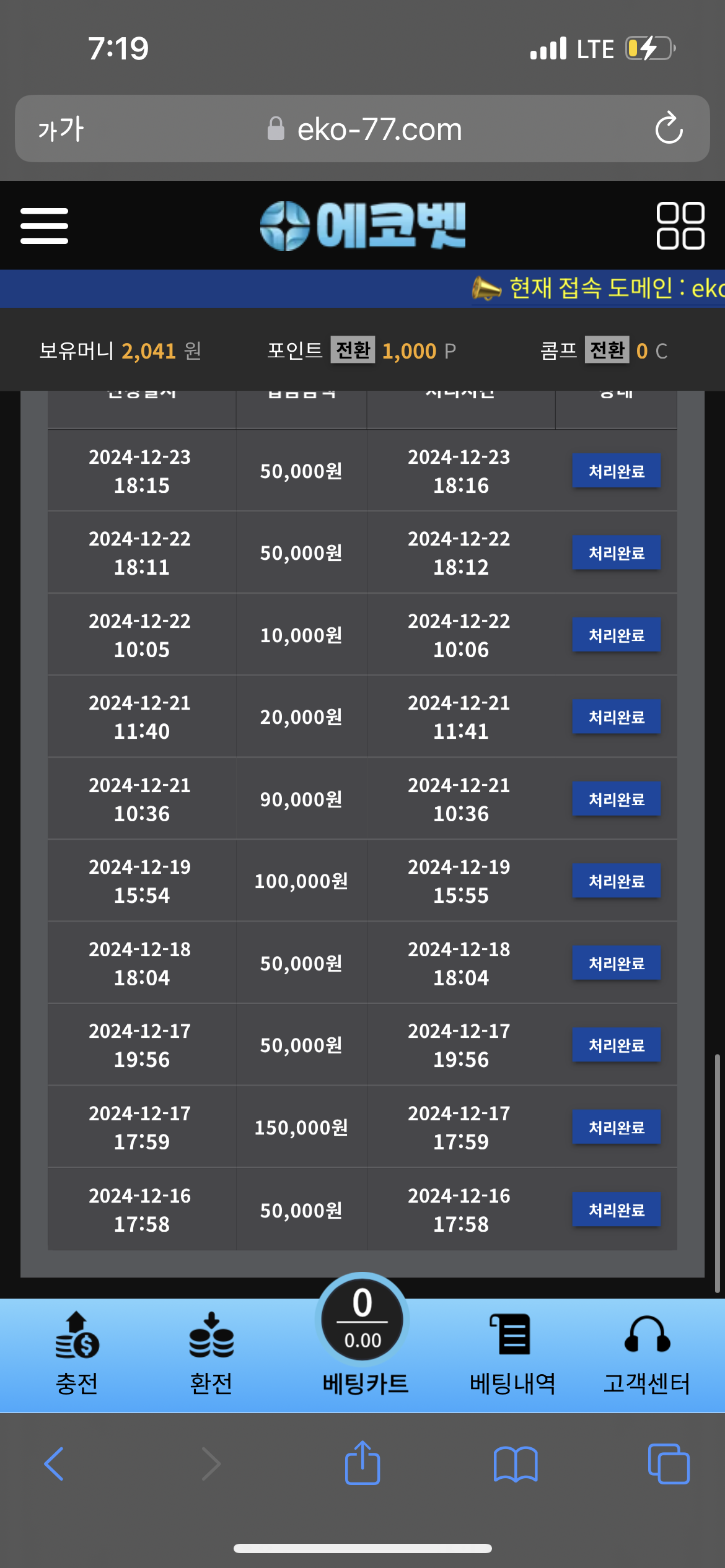Open the 충전 deposit tab
Viewport: 725px width, 1568px height.
point(77,1354)
